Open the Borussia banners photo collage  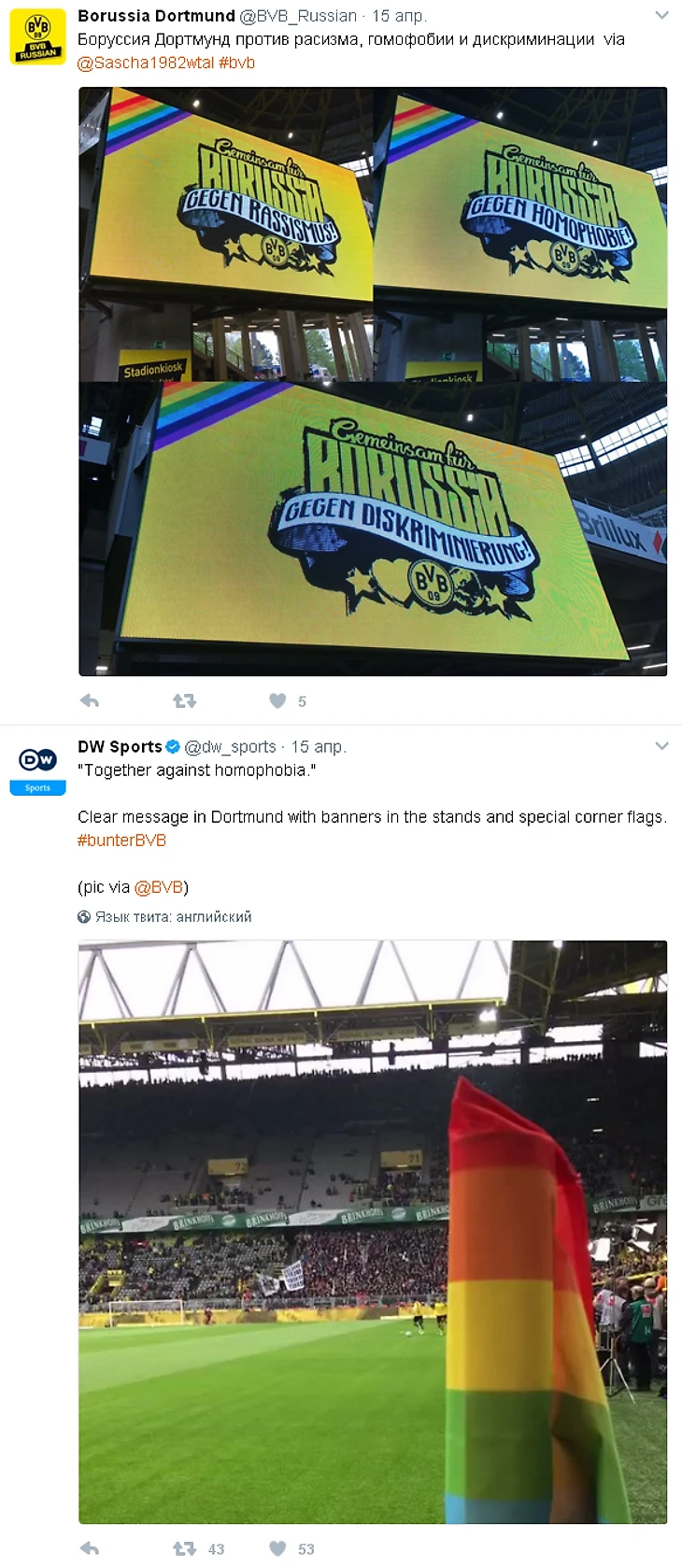(372, 381)
